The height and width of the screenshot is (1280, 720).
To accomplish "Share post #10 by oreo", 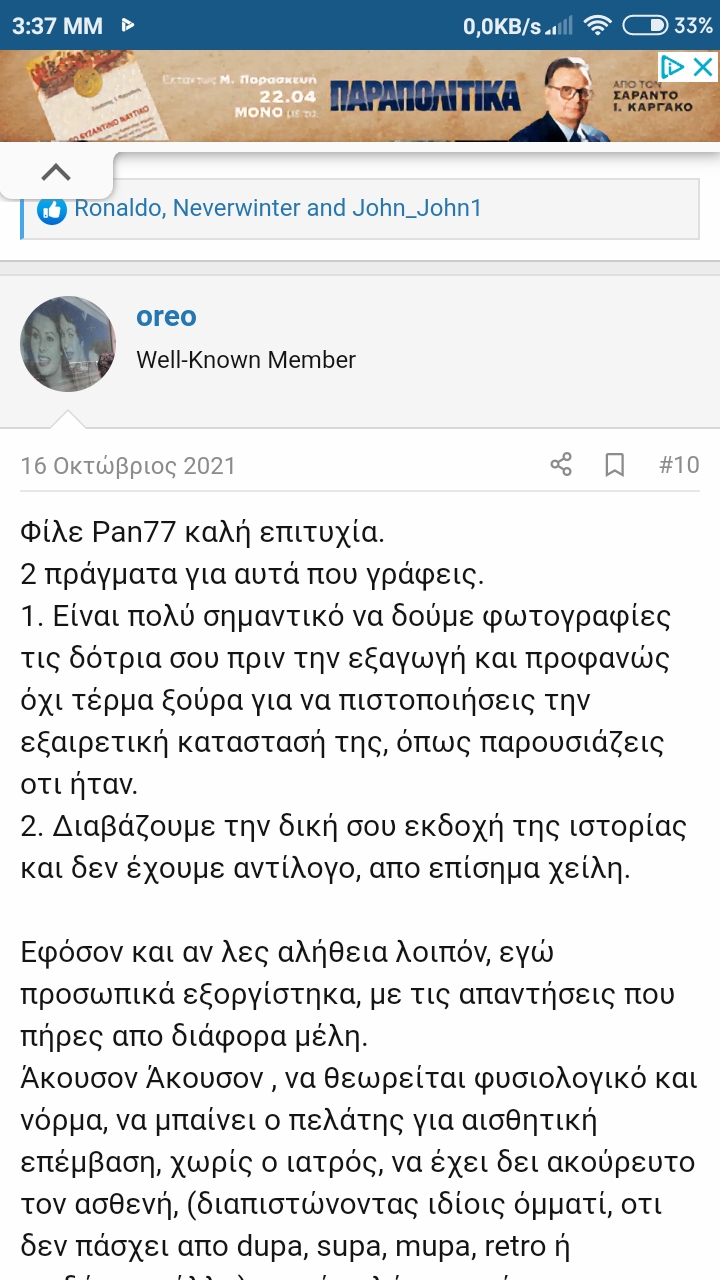I will (561, 465).
